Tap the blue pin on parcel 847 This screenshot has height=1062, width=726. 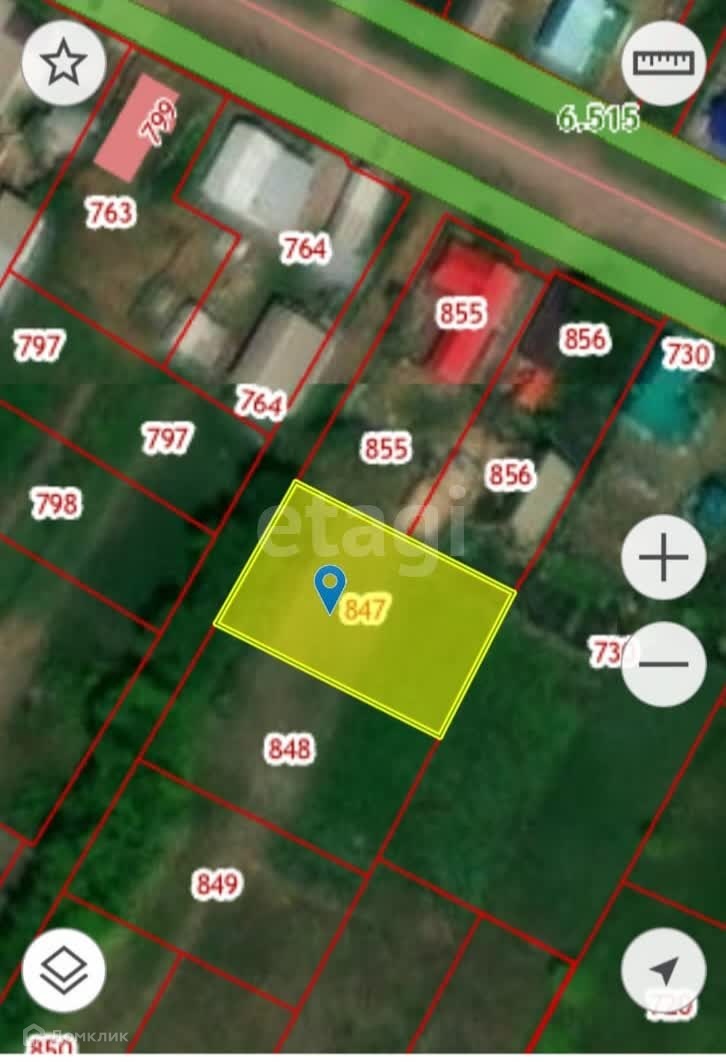point(330,590)
